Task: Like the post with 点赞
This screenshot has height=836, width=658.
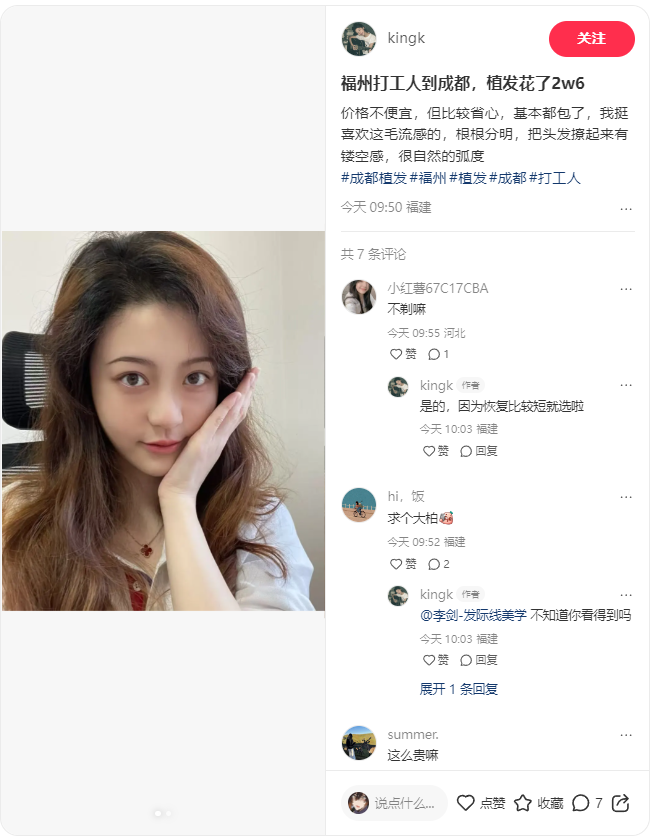Action: click(480, 803)
